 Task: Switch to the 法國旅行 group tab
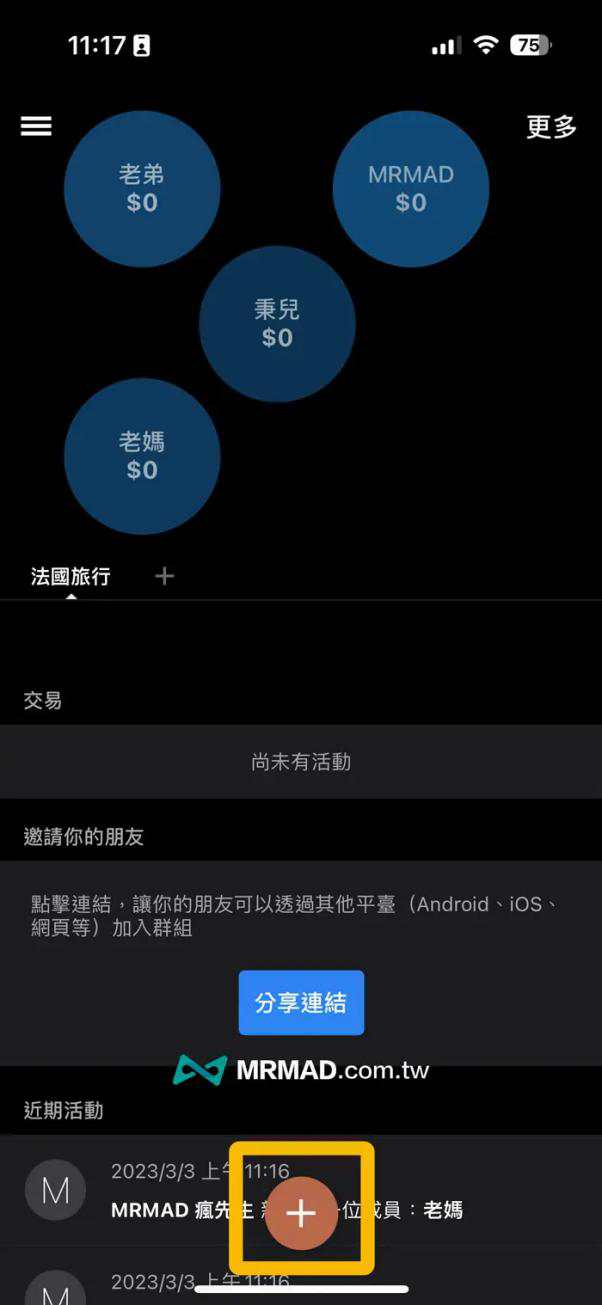coord(70,577)
